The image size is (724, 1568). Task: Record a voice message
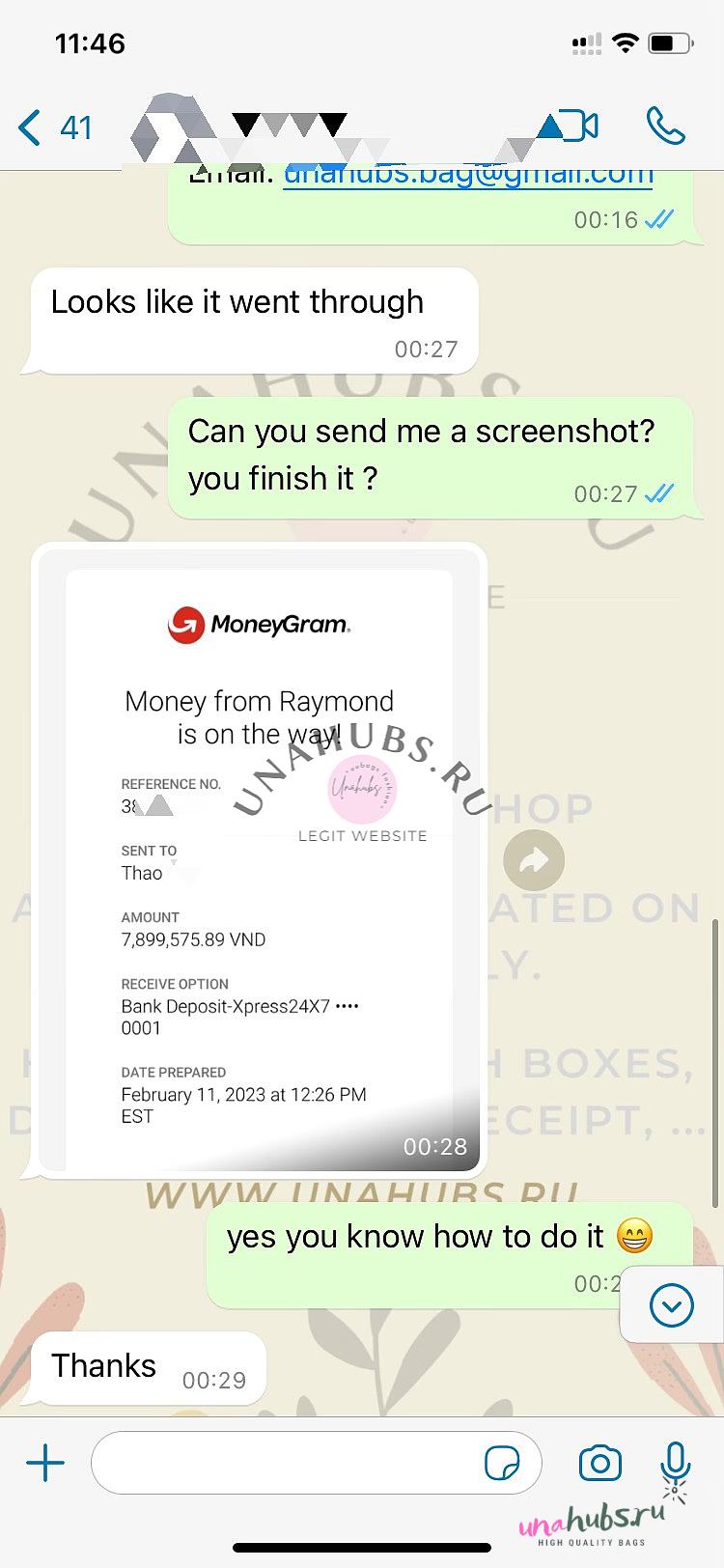pos(675,1464)
